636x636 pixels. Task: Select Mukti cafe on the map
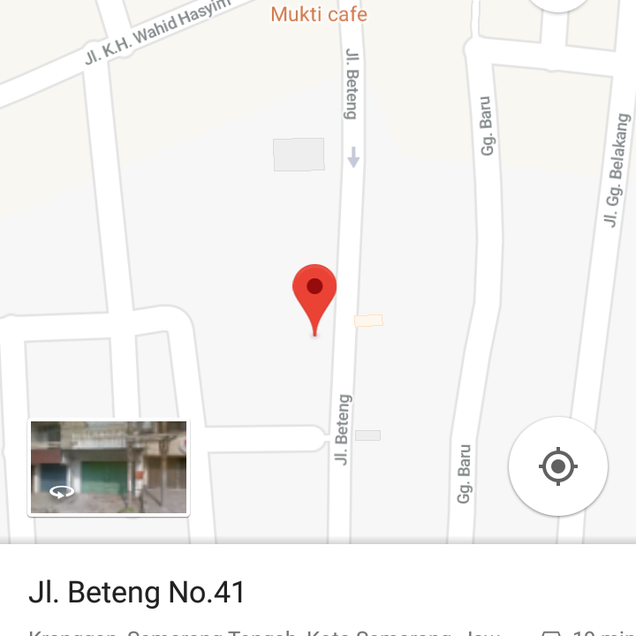click(319, 14)
